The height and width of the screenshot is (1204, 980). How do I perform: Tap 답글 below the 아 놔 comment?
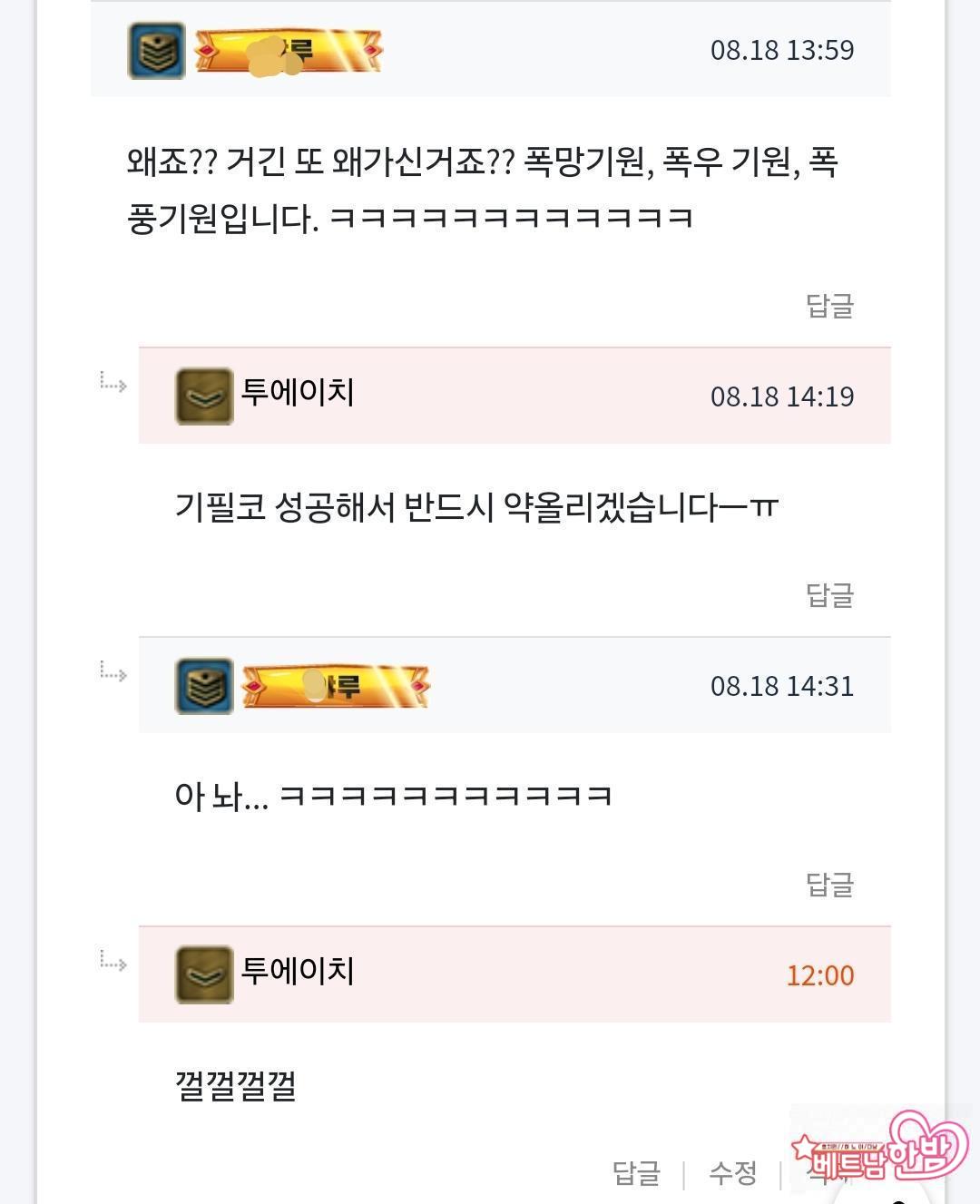point(829,884)
